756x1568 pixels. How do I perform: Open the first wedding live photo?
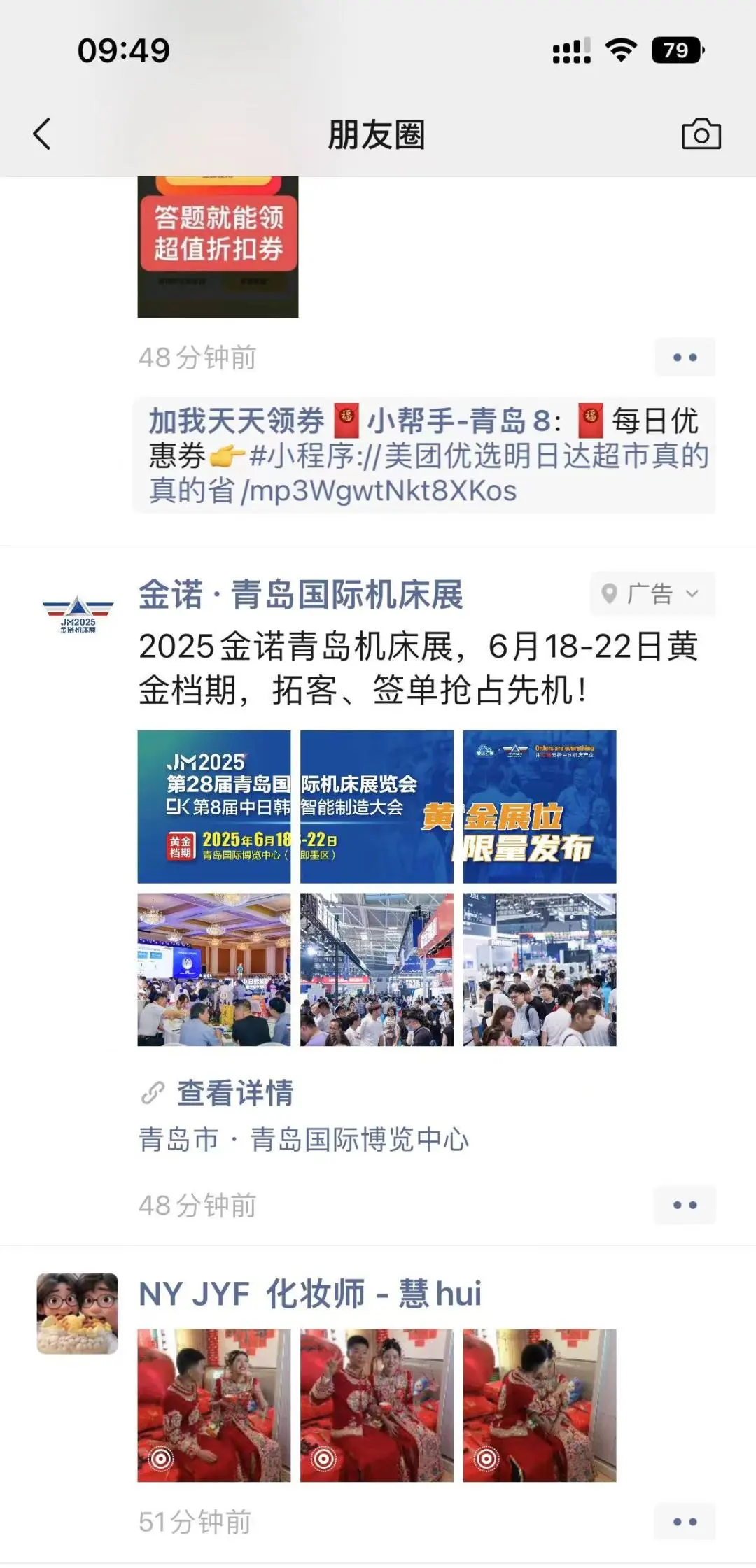(x=214, y=1406)
